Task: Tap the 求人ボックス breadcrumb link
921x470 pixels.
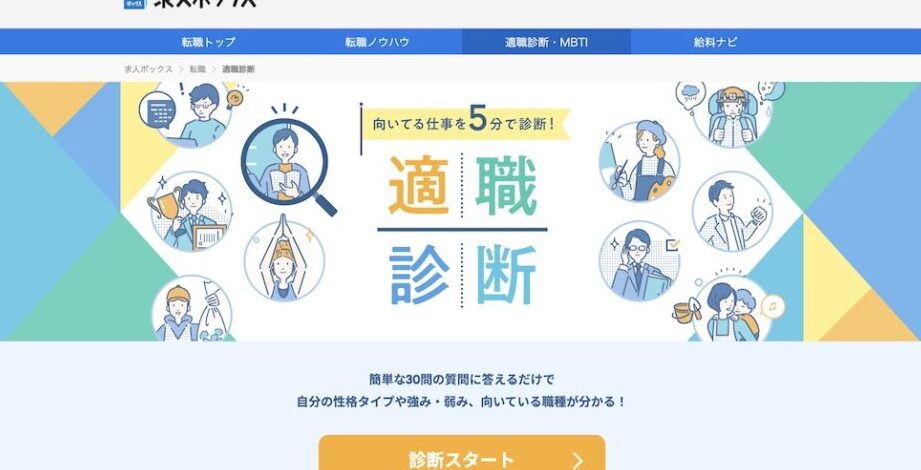Action: [148, 69]
